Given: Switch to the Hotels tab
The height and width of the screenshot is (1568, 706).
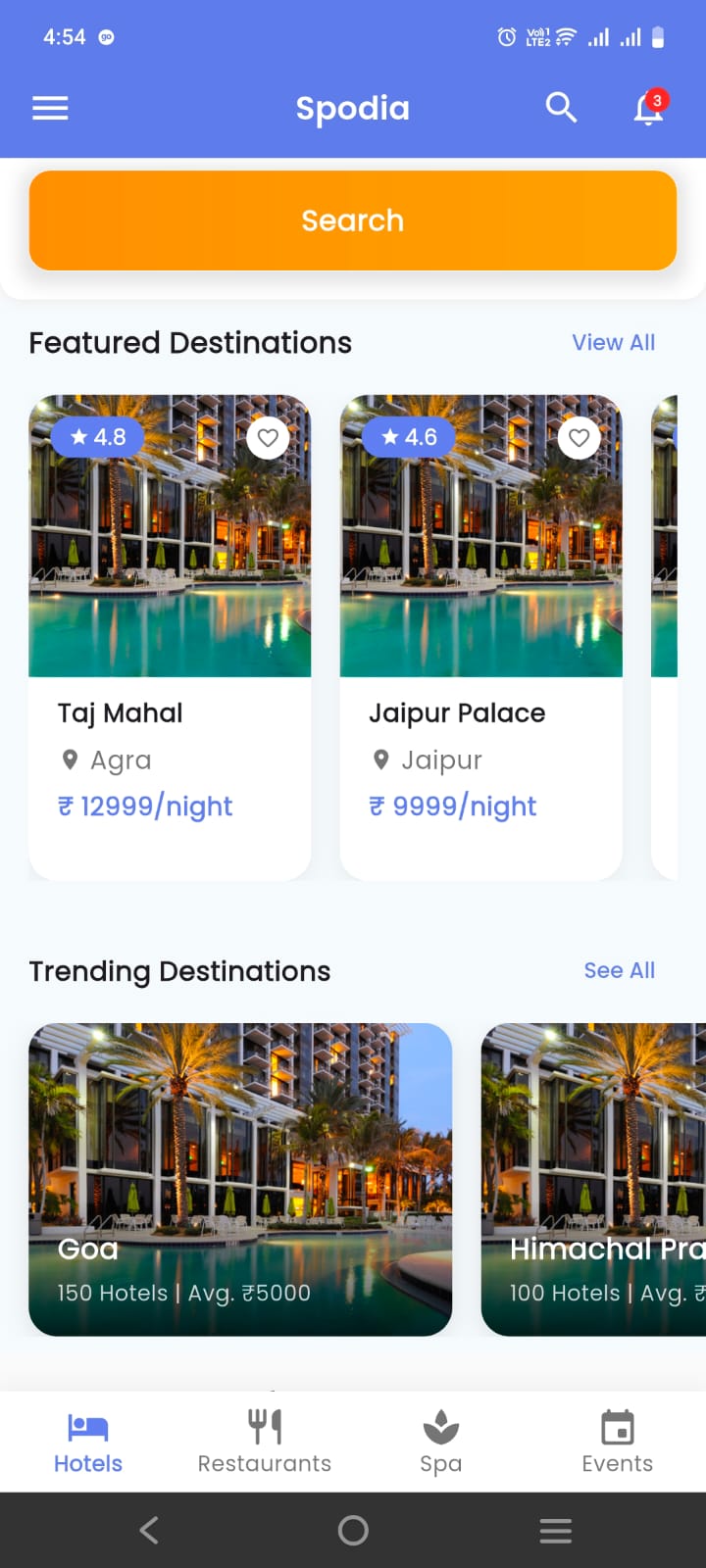Looking at the screenshot, I should tap(88, 1442).
